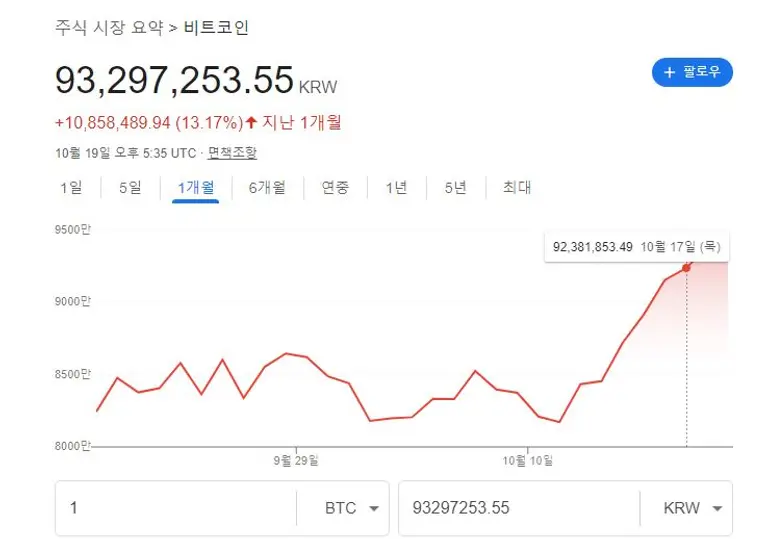Screen dimensions: 768x539
Task: Switch to the 1년 range tab
Action: 396,187
